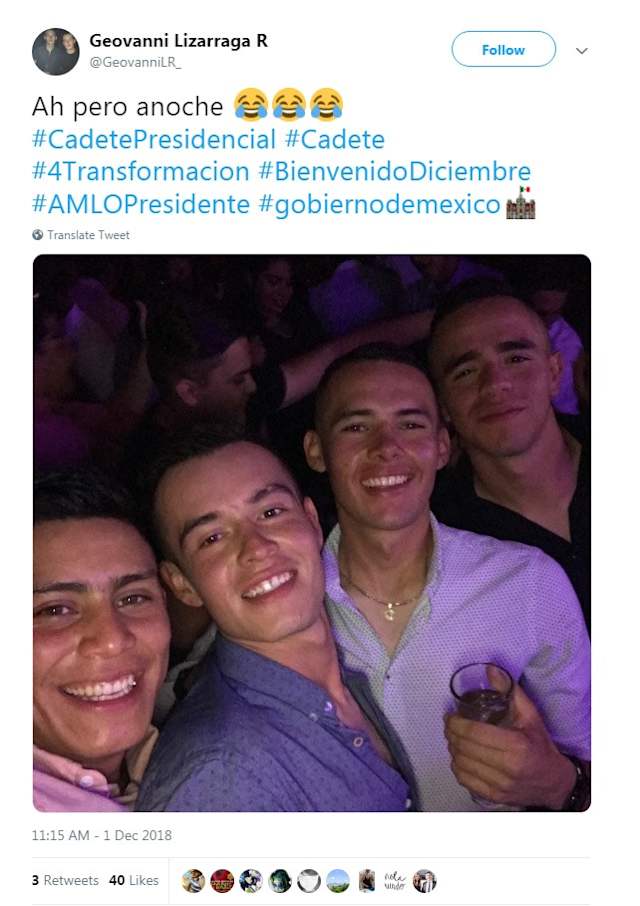This screenshot has width=640, height=906.
Task: Open the tweet timestamp 11:15 AM link
Action: [101, 835]
